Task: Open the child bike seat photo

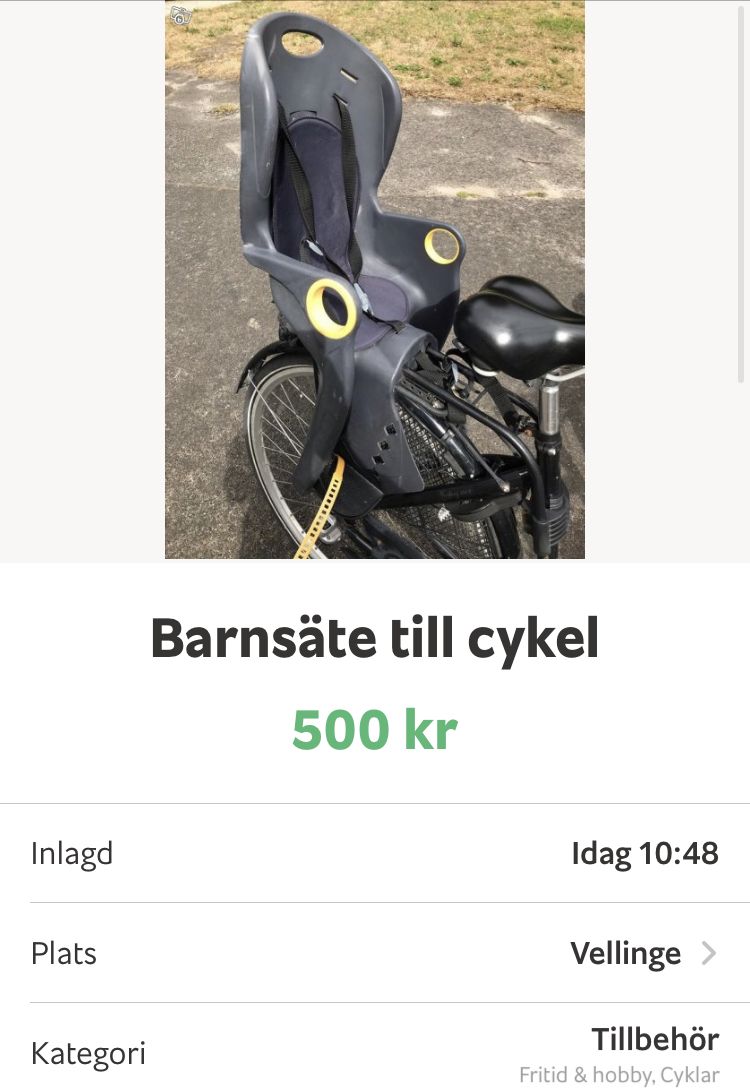Action: (x=374, y=280)
